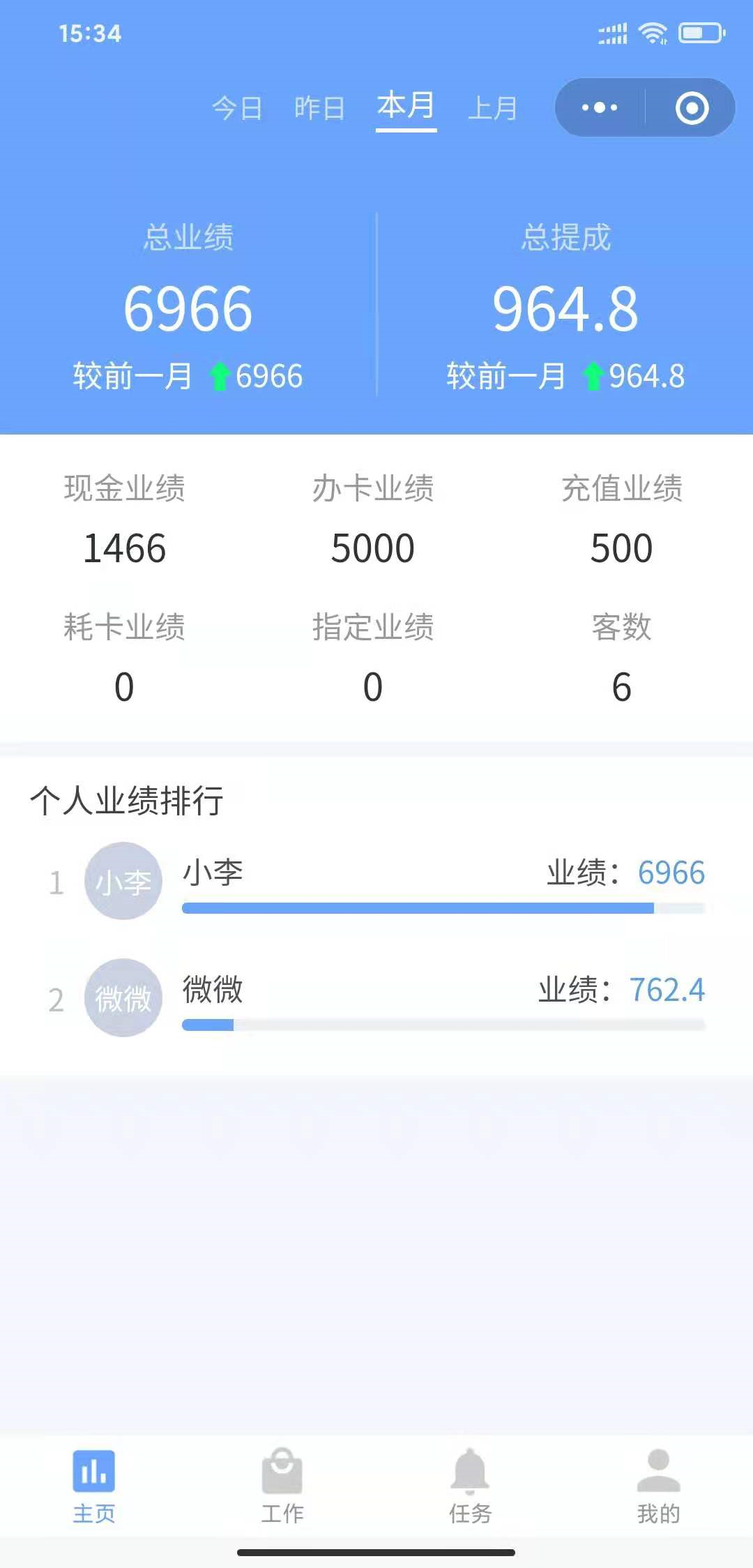Switch to the 今日 tab
The width and height of the screenshot is (753, 1568).
pyautogui.click(x=237, y=108)
